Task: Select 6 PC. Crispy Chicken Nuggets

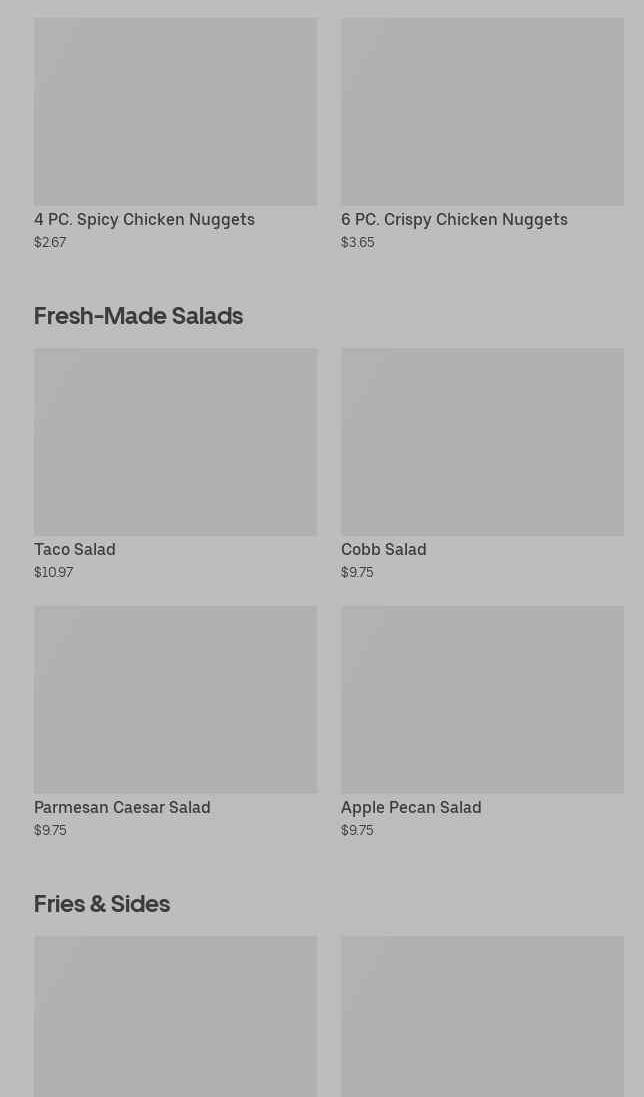Action: (x=482, y=134)
